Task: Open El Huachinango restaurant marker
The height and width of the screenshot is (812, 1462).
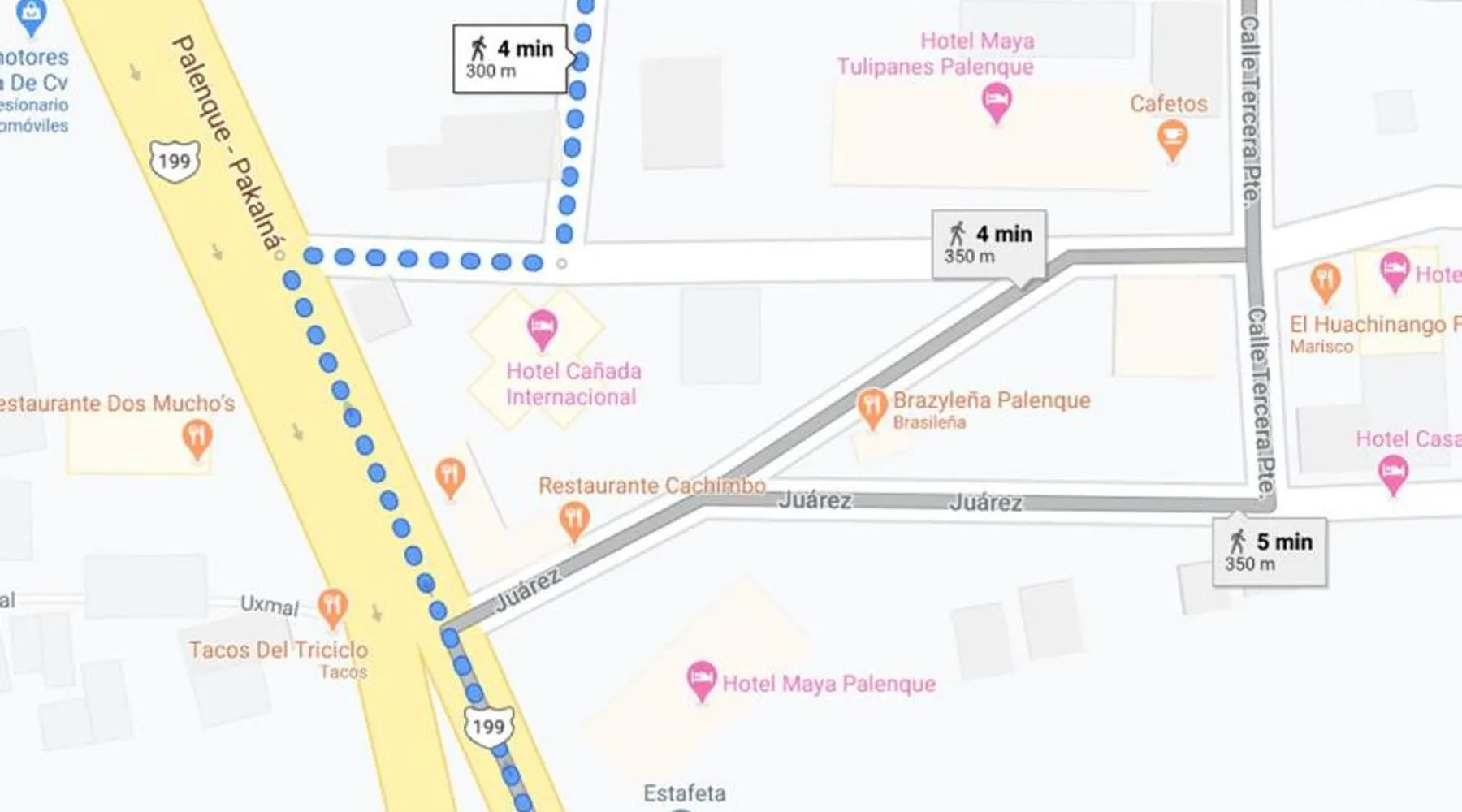Action: pos(1325,282)
